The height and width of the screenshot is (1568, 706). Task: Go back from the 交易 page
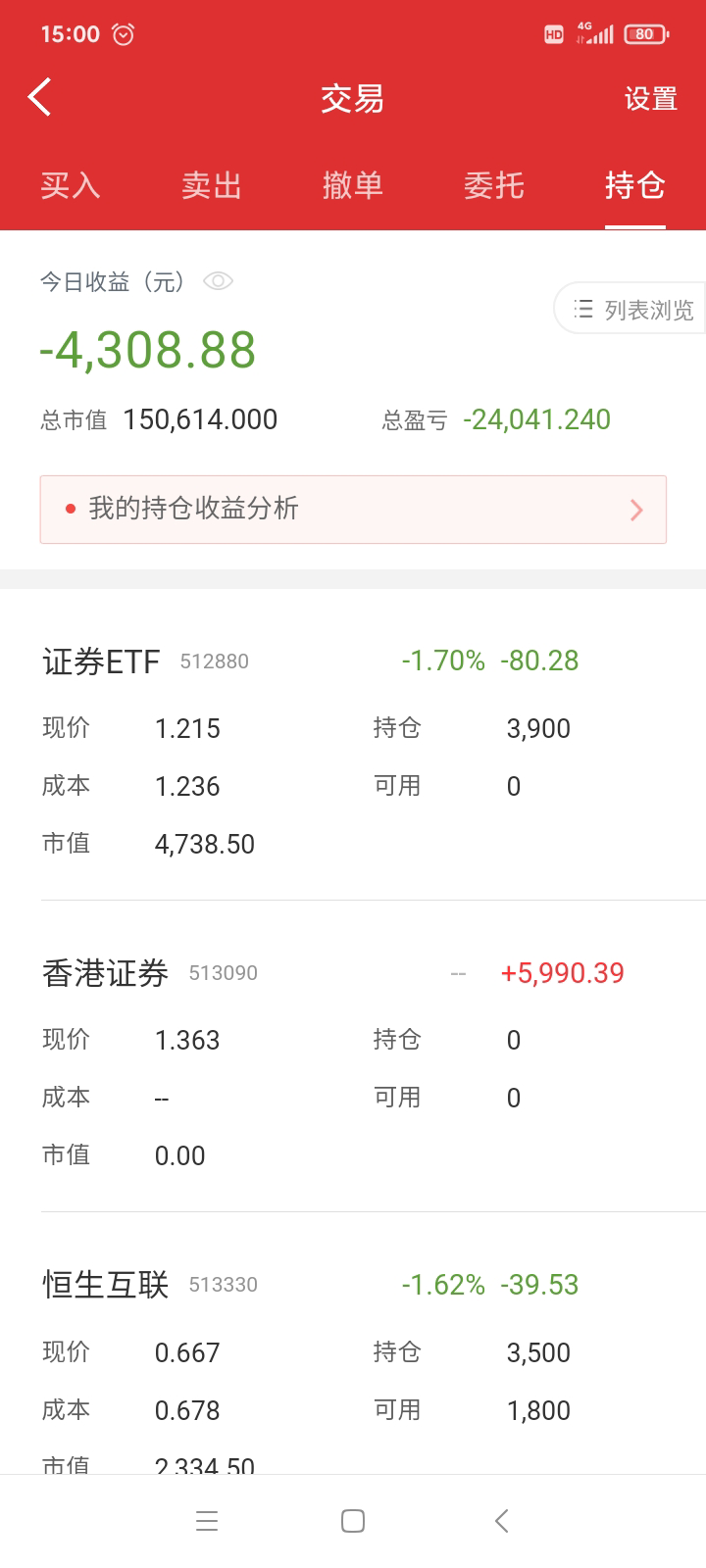pos(40,98)
